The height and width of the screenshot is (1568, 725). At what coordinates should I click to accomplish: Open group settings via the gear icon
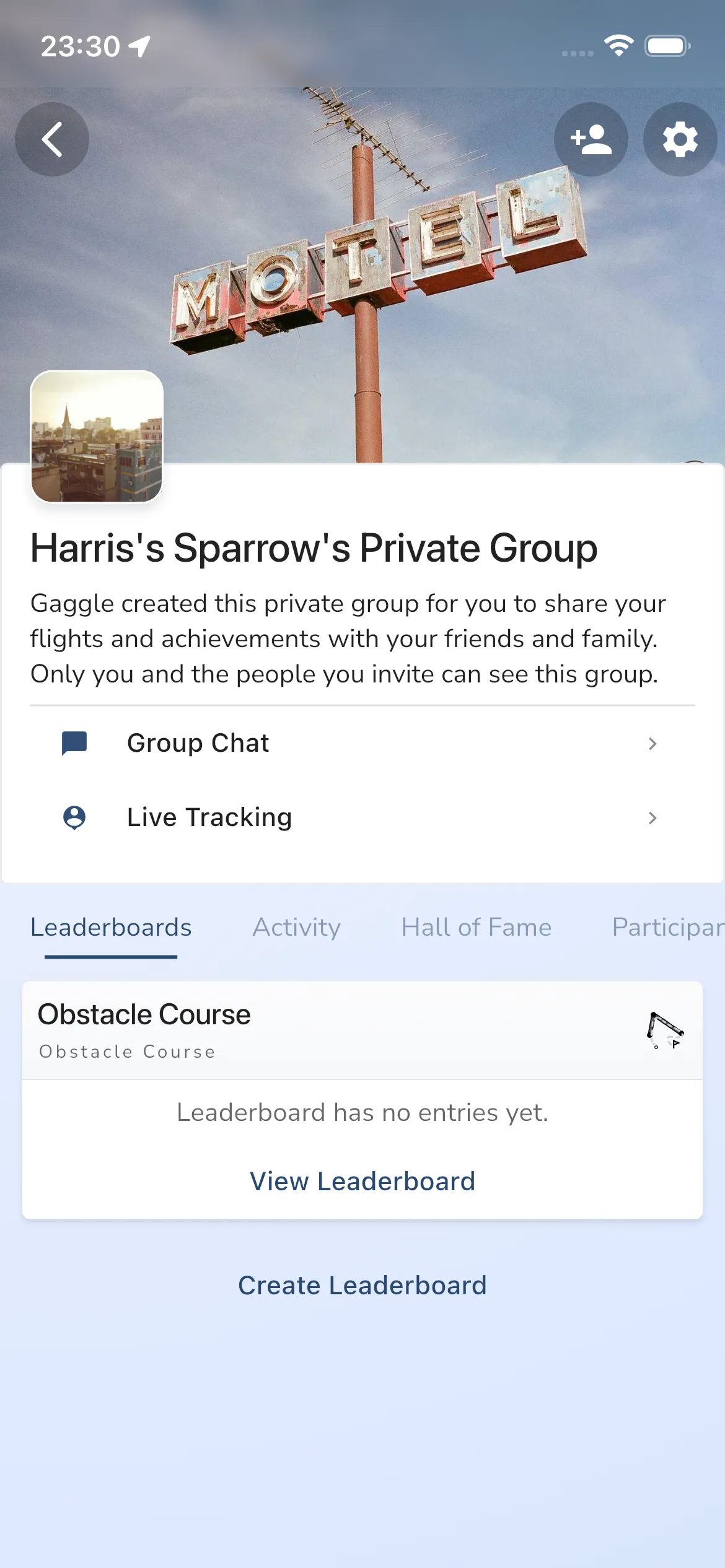point(680,139)
